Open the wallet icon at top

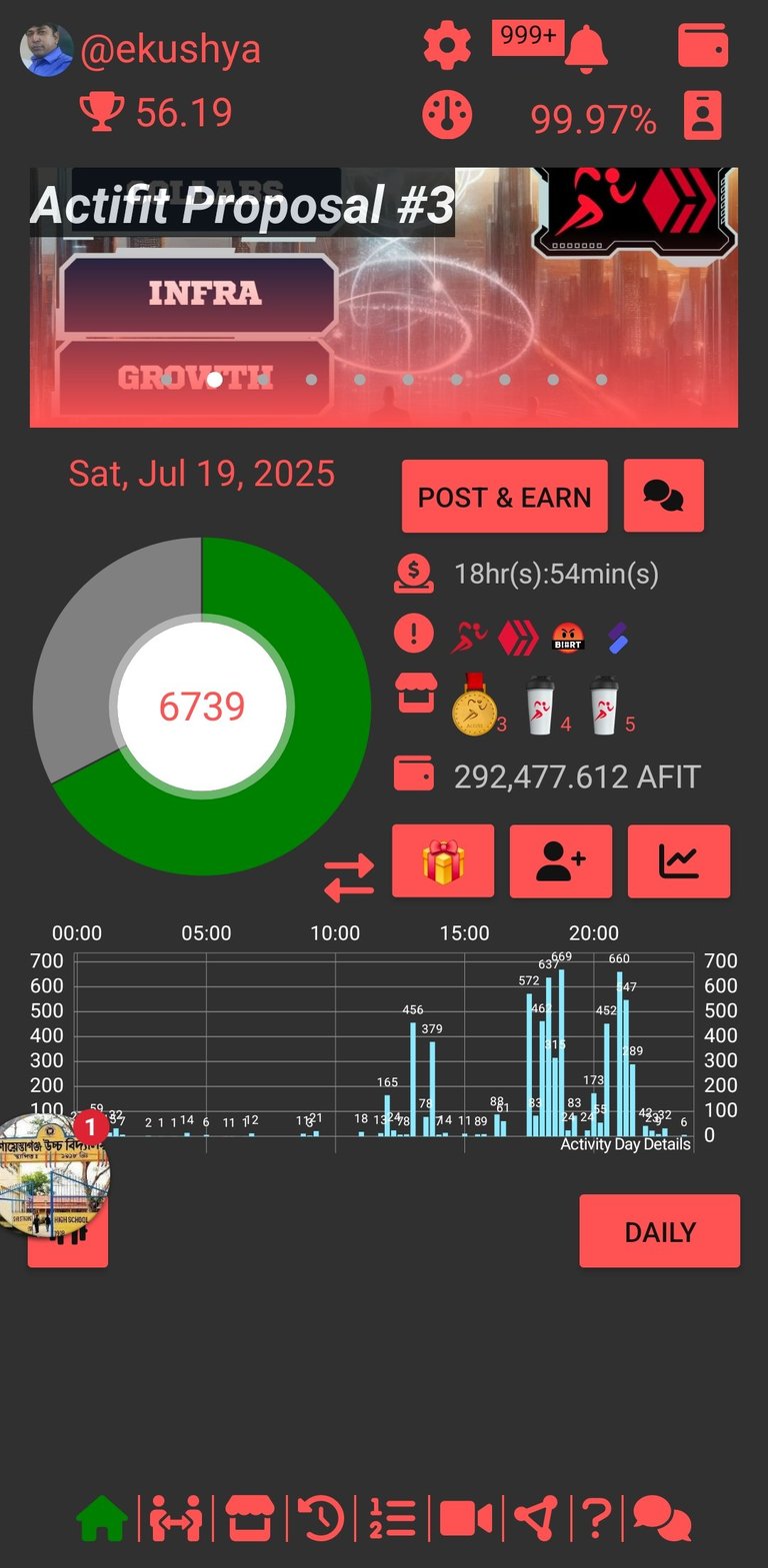[x=703, y=46]
